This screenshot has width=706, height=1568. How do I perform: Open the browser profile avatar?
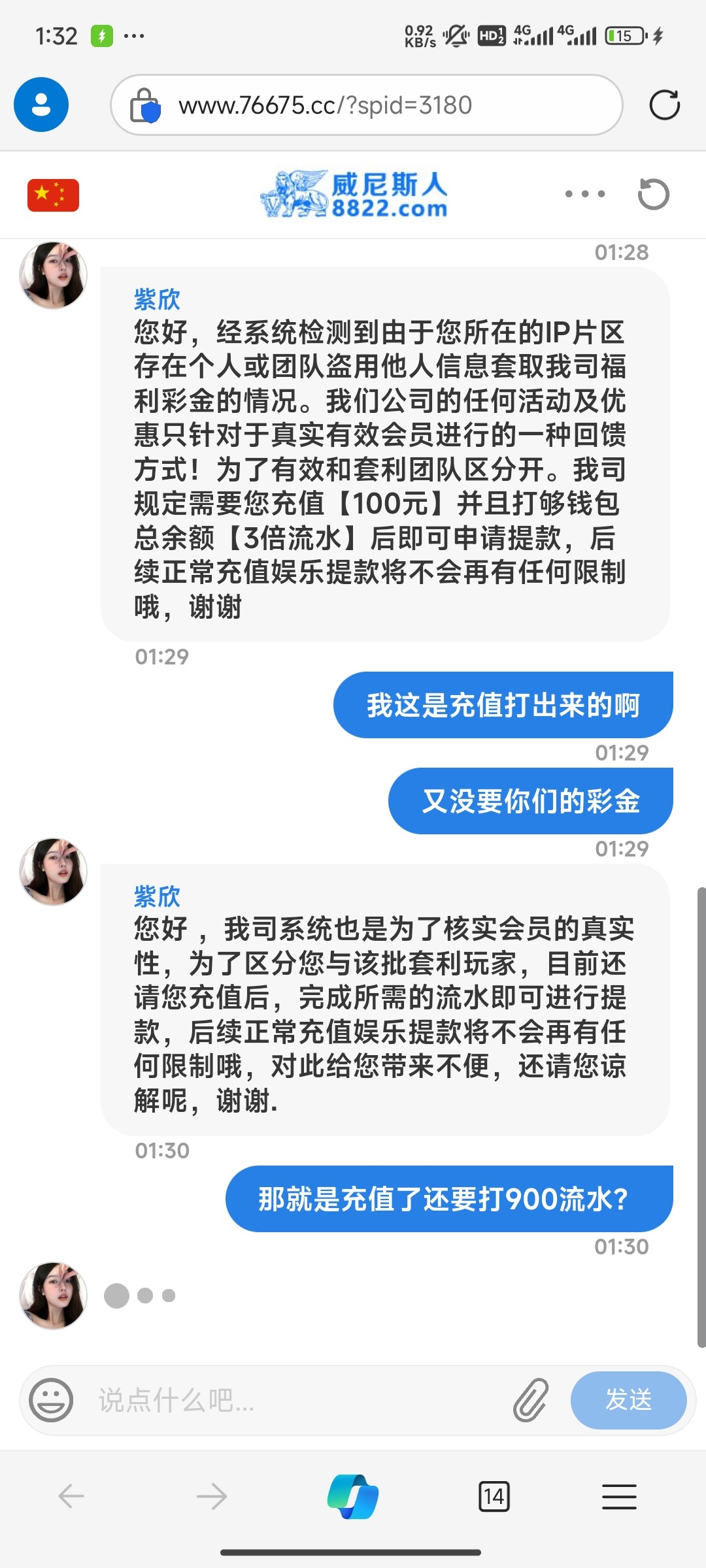pyautogui.click(x=41, y=105)
